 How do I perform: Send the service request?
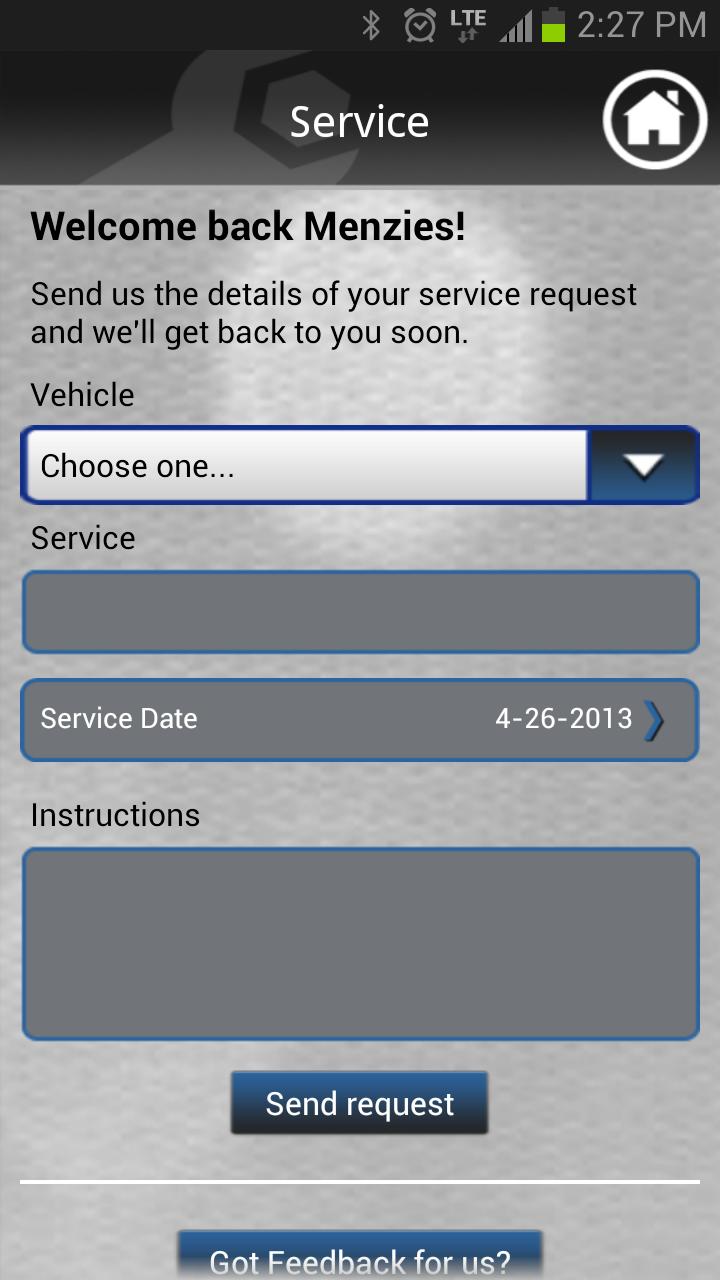click(360, 1103)
